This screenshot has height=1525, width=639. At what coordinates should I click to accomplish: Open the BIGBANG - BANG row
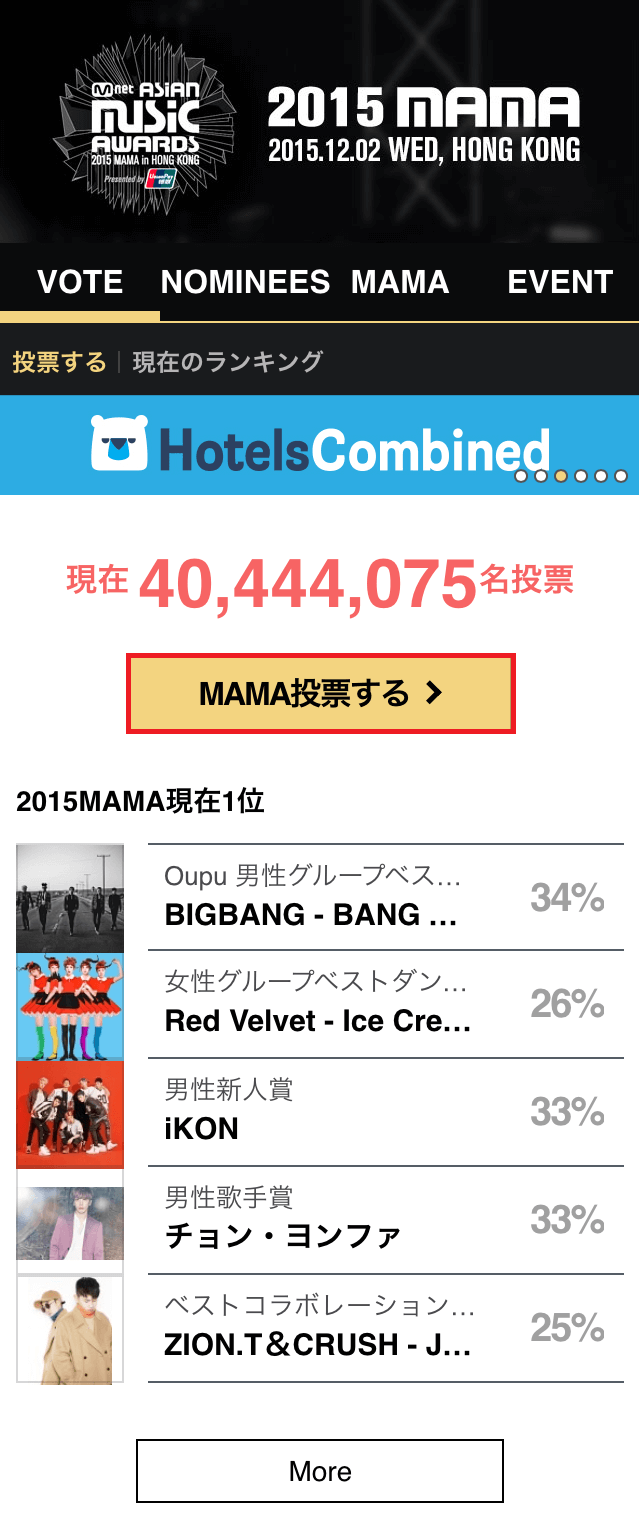385,897
